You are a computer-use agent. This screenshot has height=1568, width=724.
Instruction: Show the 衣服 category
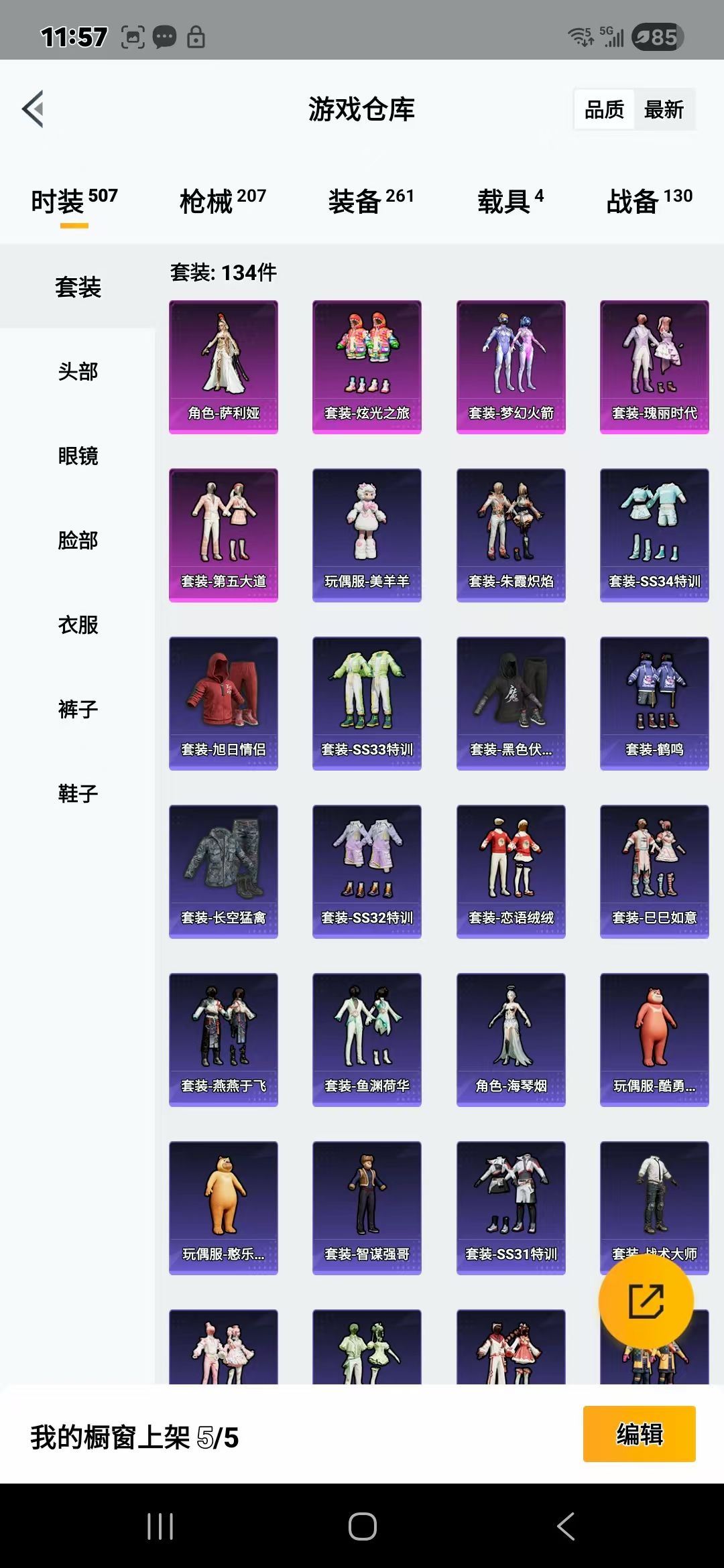tap(78, 625)
